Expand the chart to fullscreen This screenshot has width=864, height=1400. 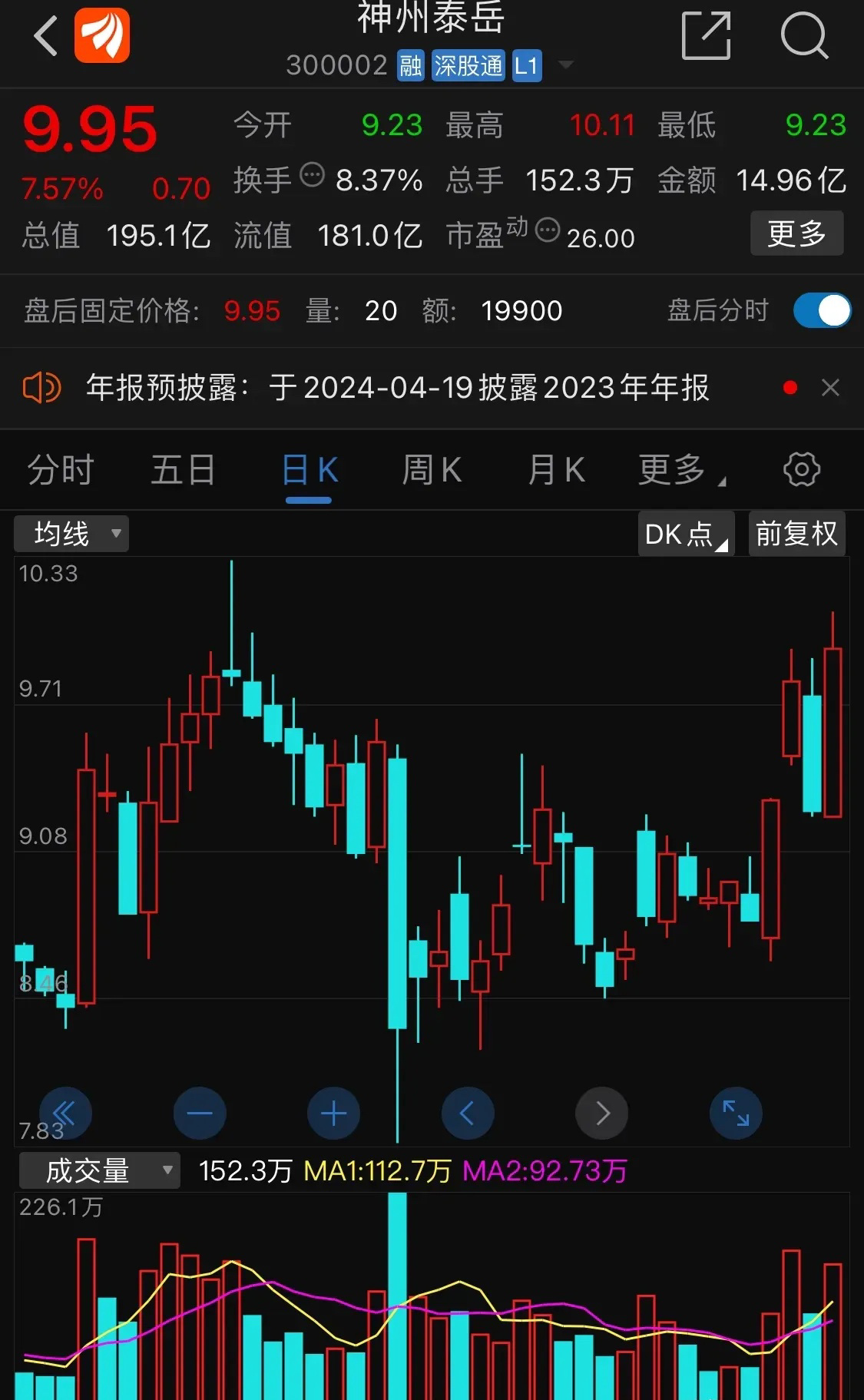(736, 1113)
